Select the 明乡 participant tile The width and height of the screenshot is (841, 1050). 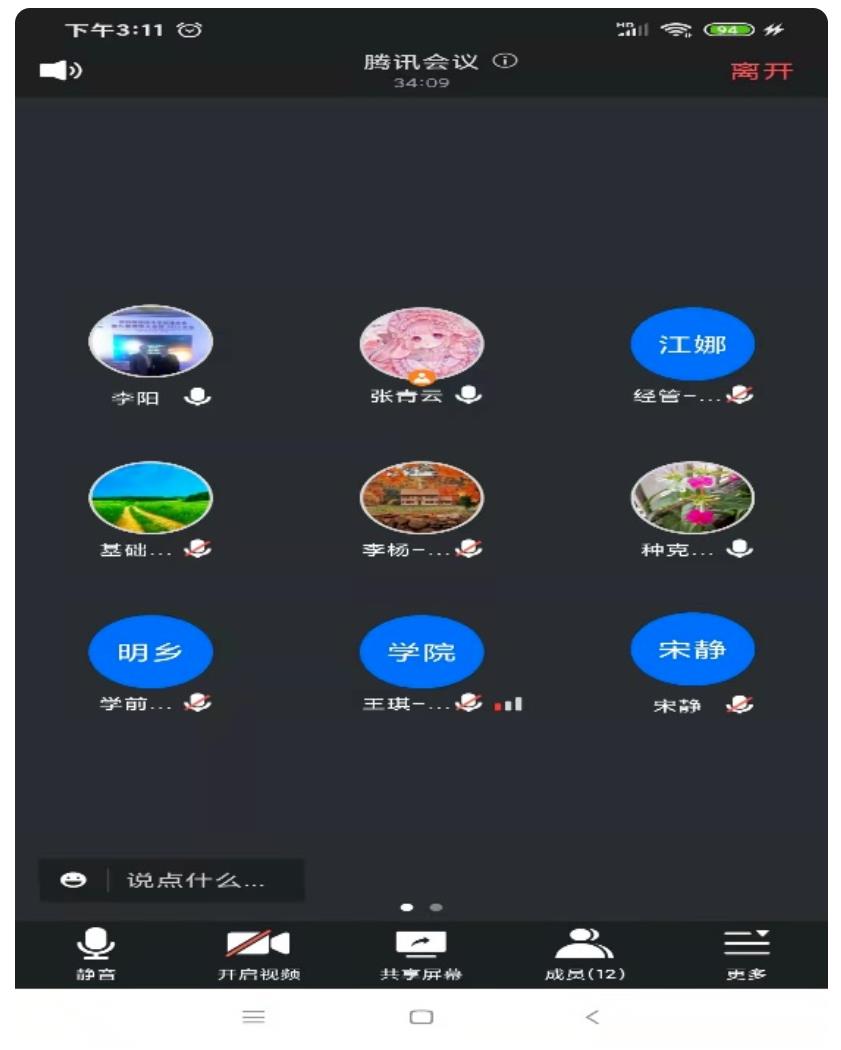(x=150, y=652)
